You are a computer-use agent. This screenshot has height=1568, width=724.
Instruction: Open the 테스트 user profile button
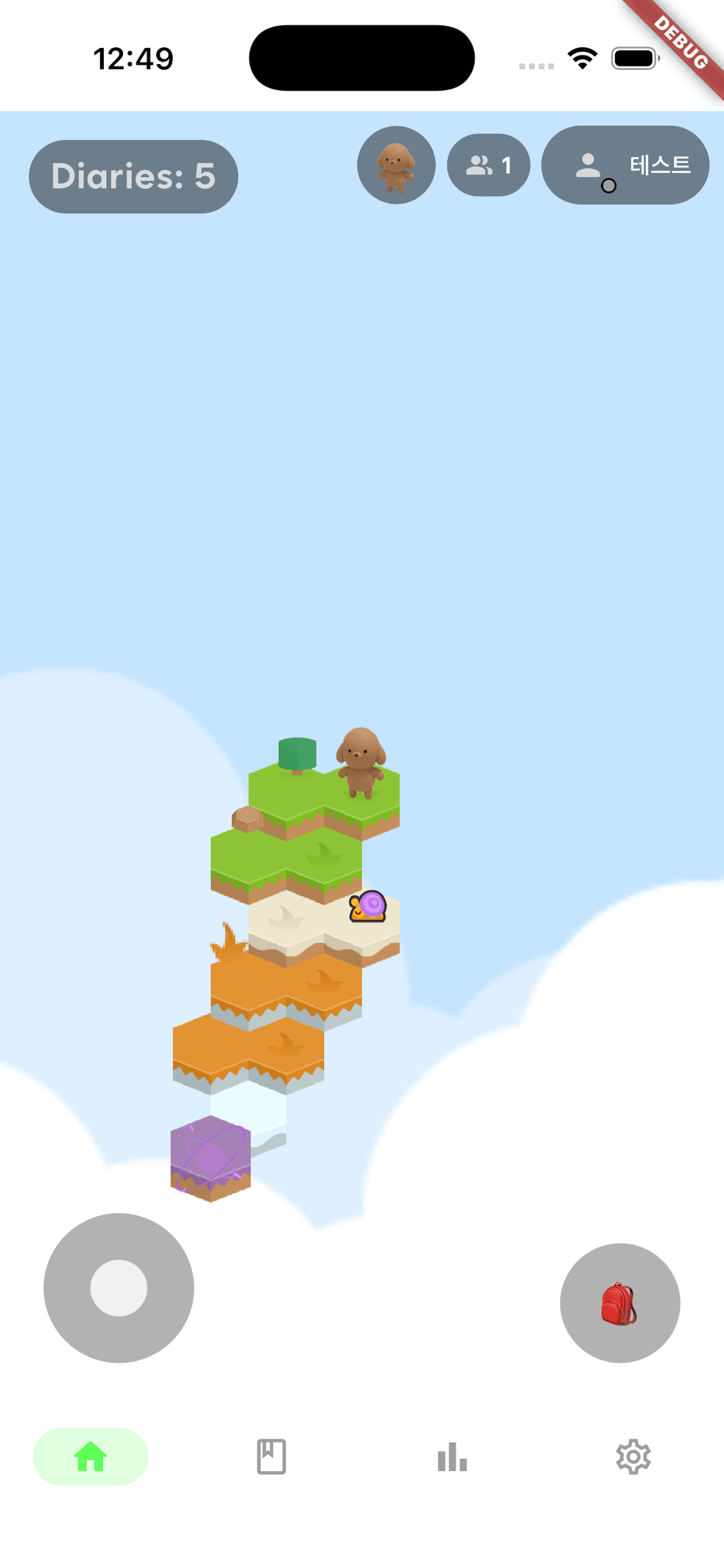tap(625, 165)
